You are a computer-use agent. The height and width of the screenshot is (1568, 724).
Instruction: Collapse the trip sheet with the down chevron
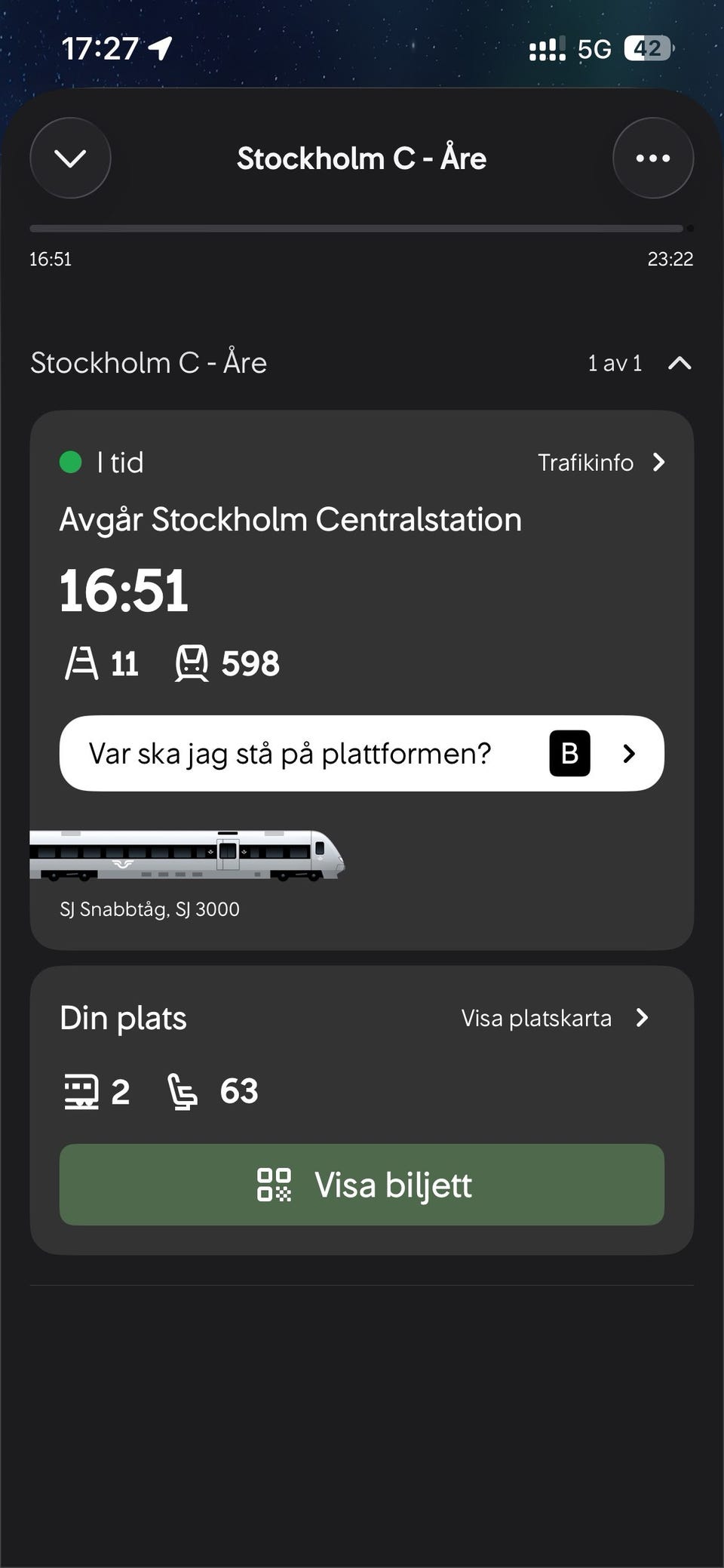pyautogui.click(x=70, y=158)
